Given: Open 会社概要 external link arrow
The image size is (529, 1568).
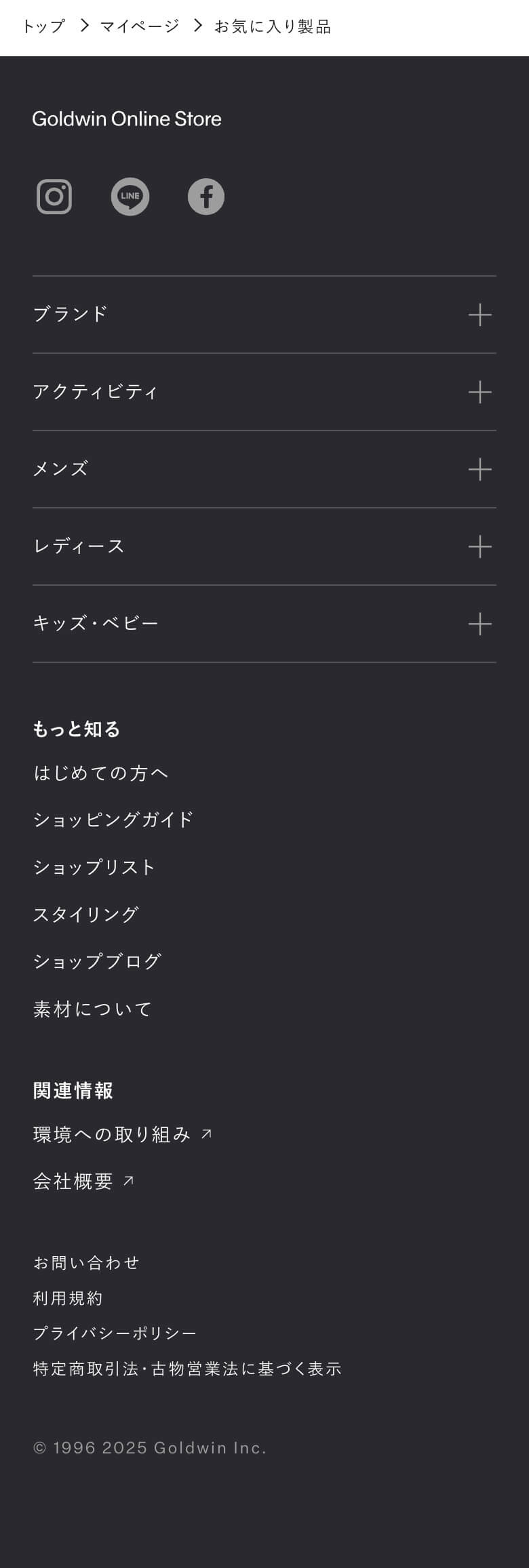Looking at the screenshot, I should pos(130,1180).
